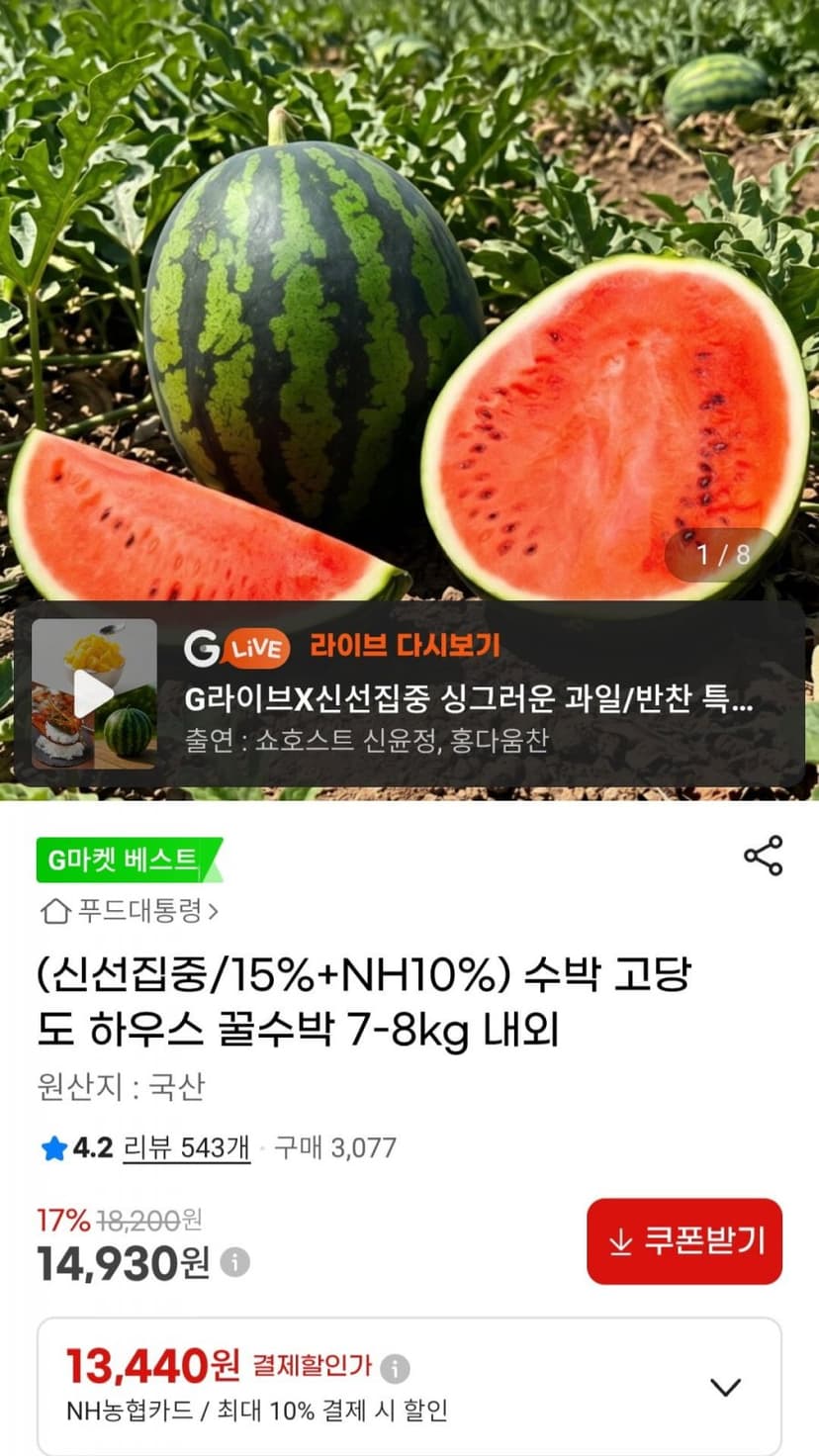Image resolution: width=819 pixels, height=1456 pixels.
Task: Open the G라이브X신선집중 live broadcast banner
Action: coord(409,693)
